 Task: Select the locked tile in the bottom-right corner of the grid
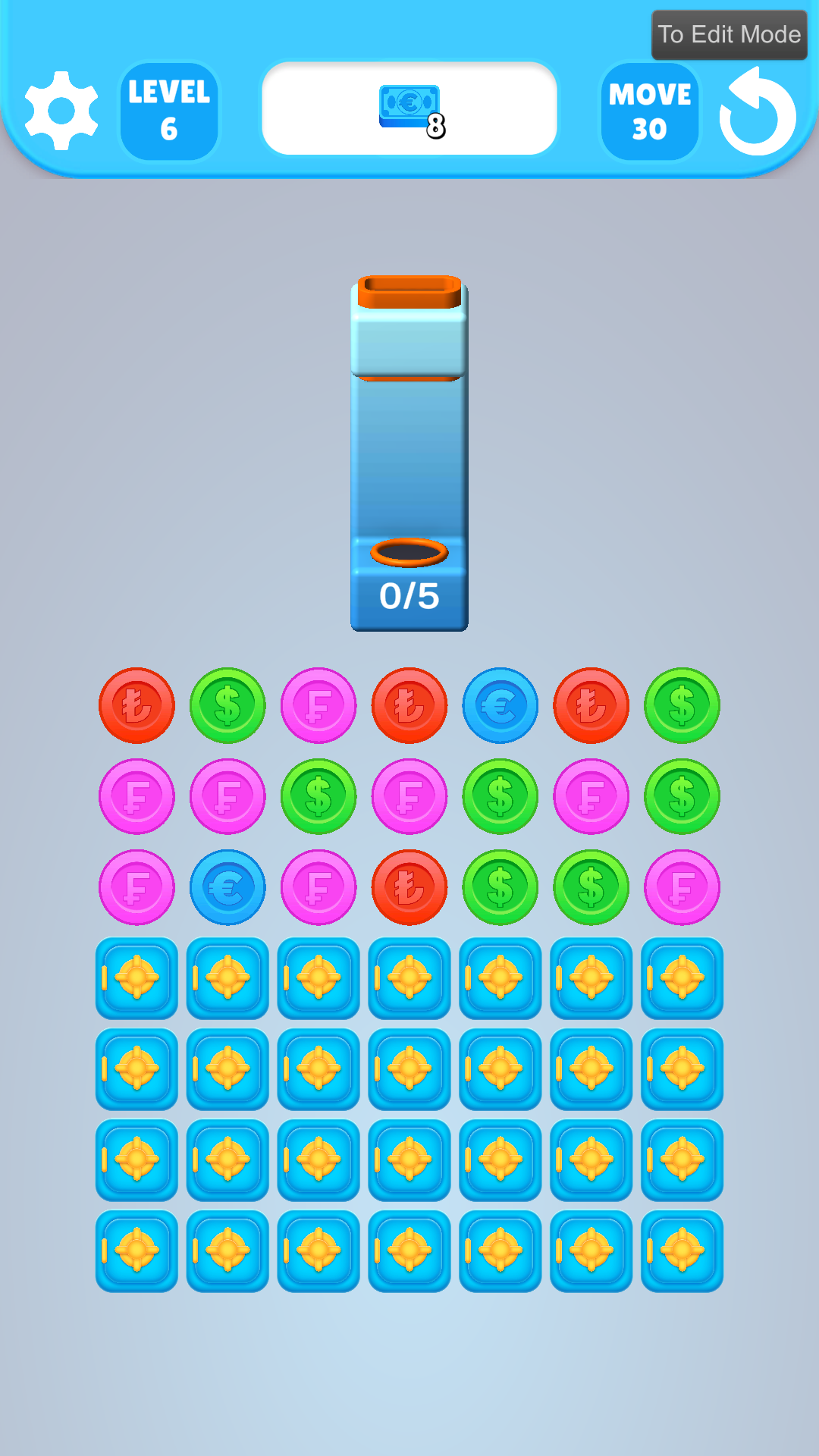681,1251
